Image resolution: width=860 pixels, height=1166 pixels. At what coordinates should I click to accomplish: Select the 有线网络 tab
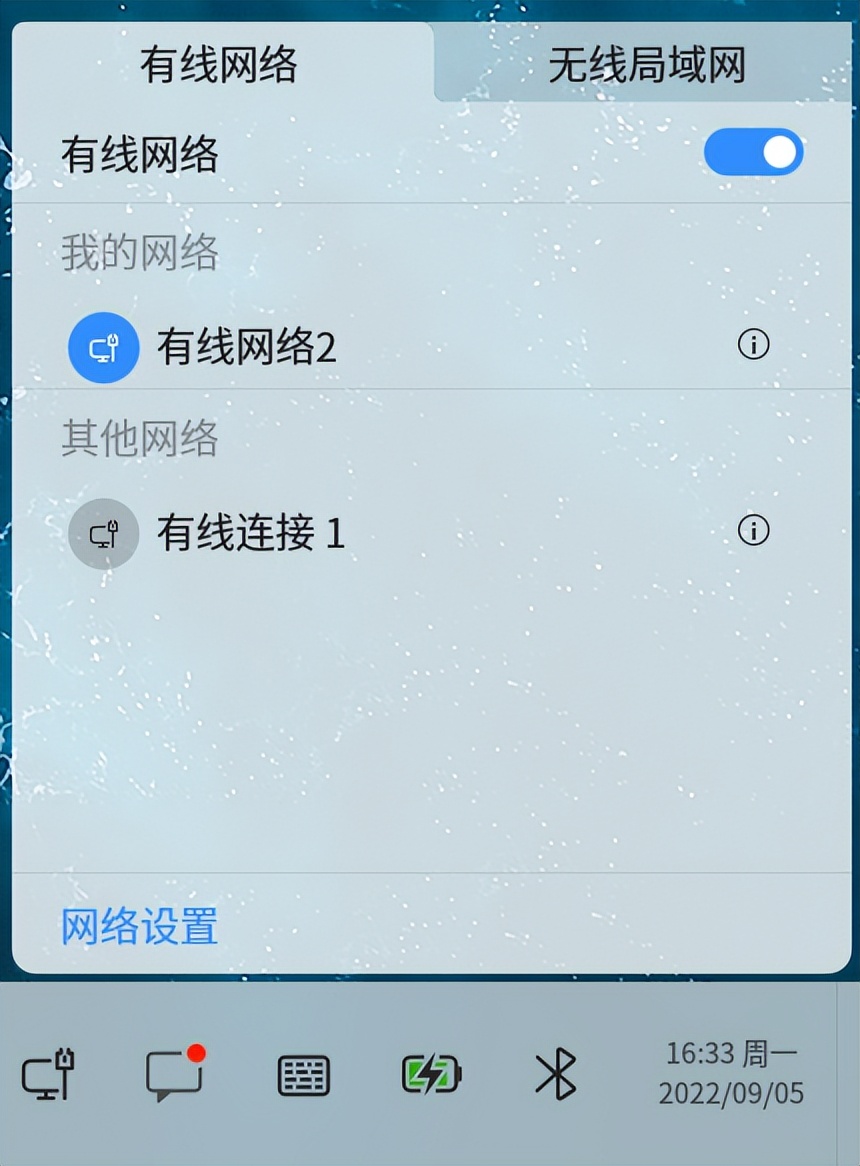216,63
